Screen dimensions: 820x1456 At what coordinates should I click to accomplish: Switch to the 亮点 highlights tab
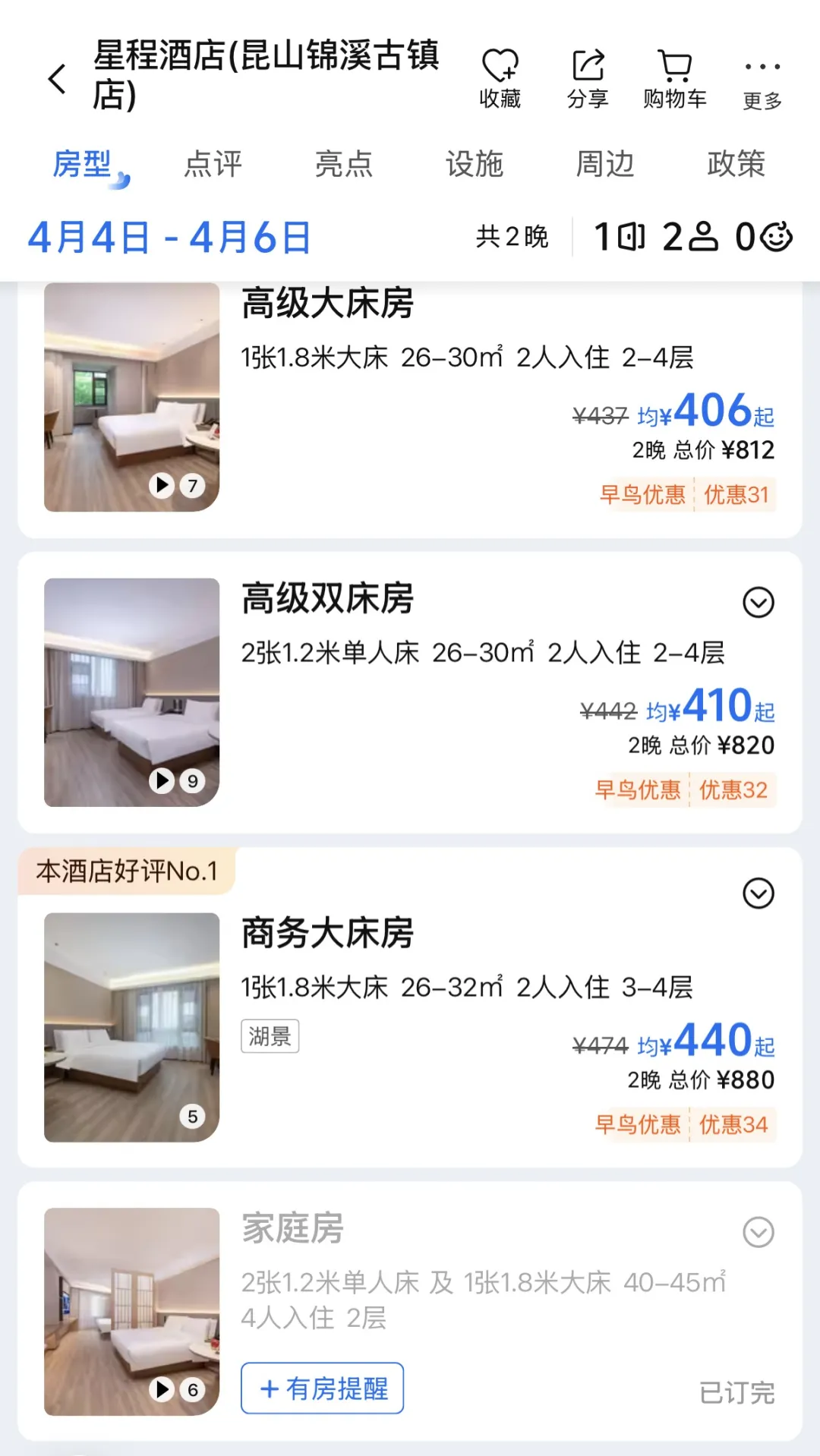click(x=343, y=164)
